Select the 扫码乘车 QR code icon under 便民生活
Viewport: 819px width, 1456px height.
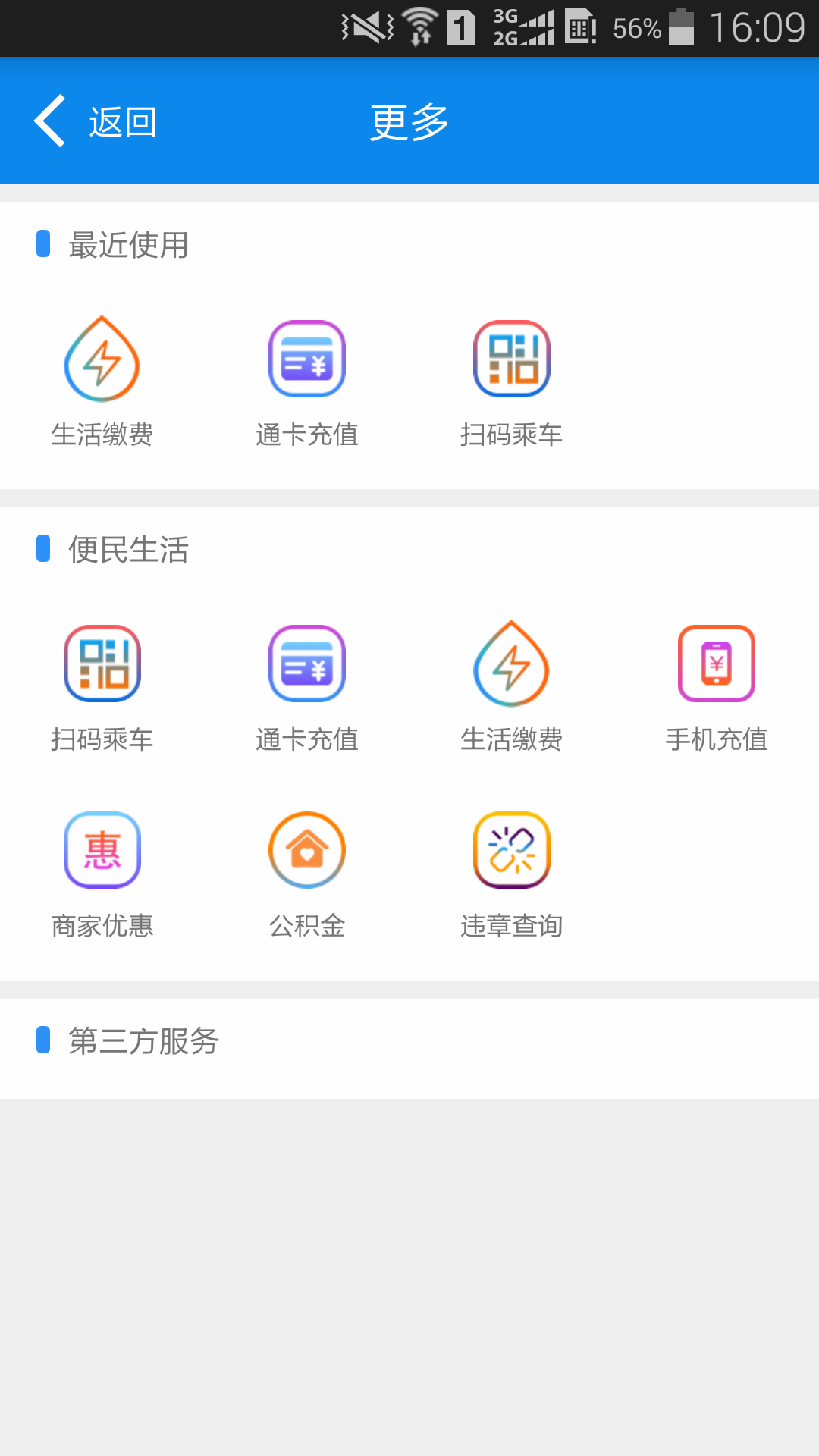(x=102, y=662)
